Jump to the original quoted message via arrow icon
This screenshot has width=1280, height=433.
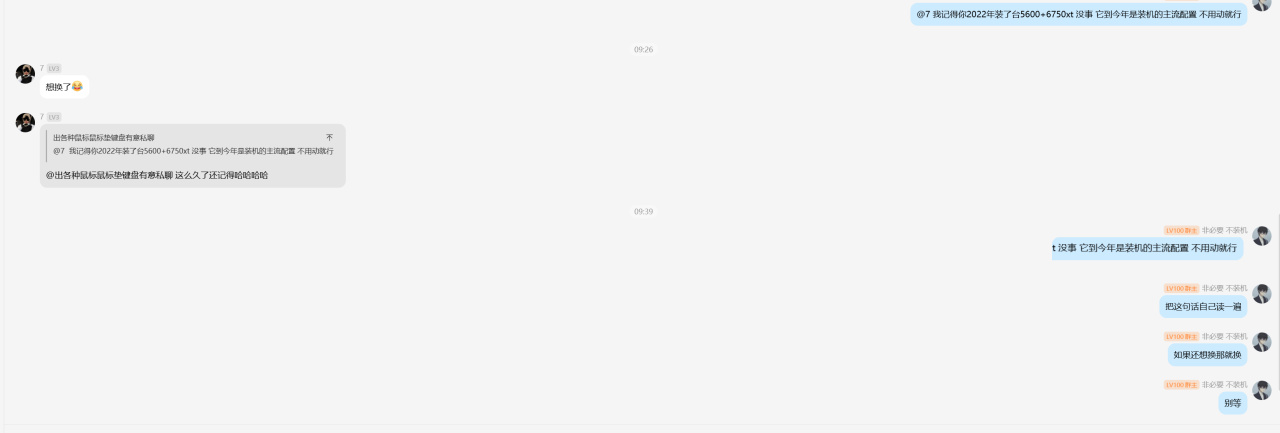[x=329, y=137]
